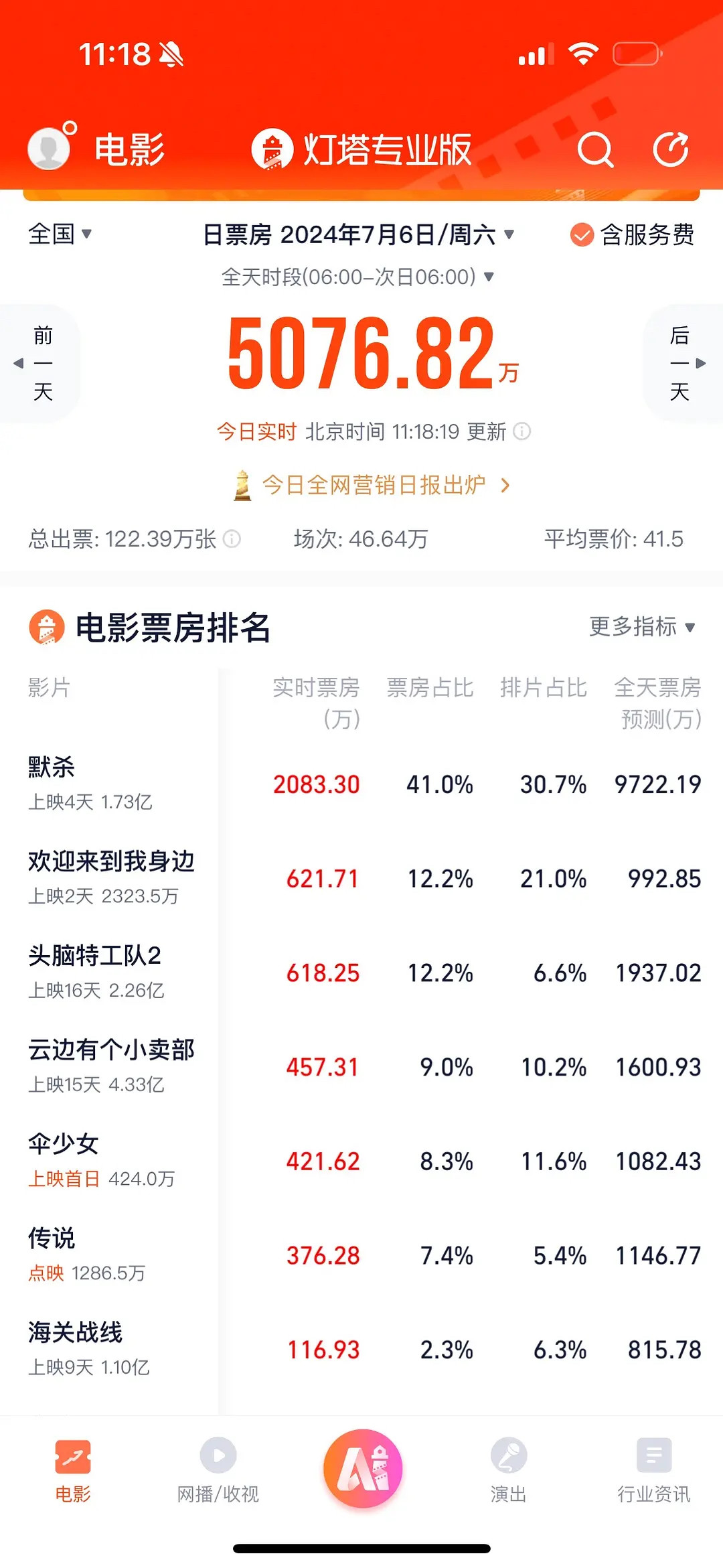Open the 默杀 movie row
The height and width of the screenshot is (1568, 723).
[x=361, y=784]
